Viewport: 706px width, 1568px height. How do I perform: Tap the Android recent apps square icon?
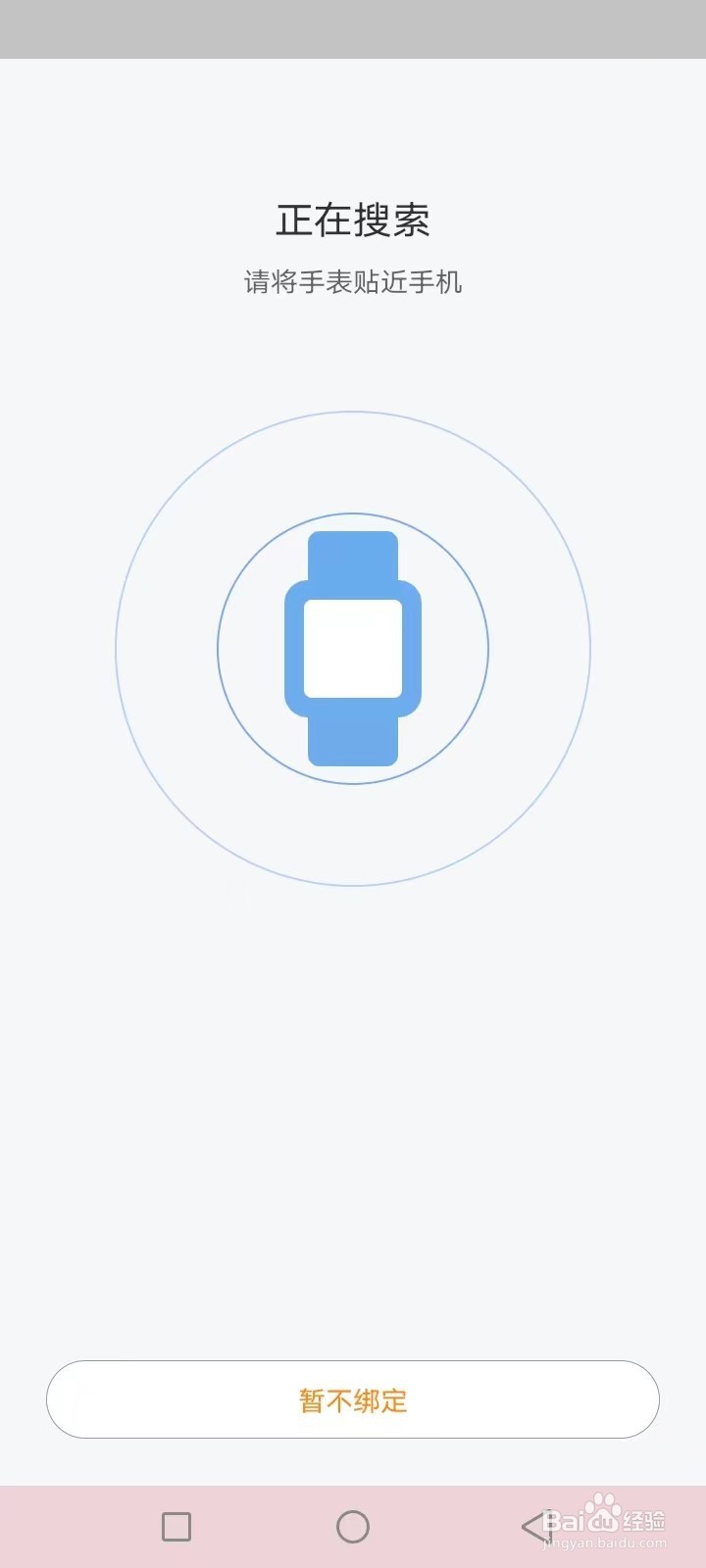tap(177, 1527)
